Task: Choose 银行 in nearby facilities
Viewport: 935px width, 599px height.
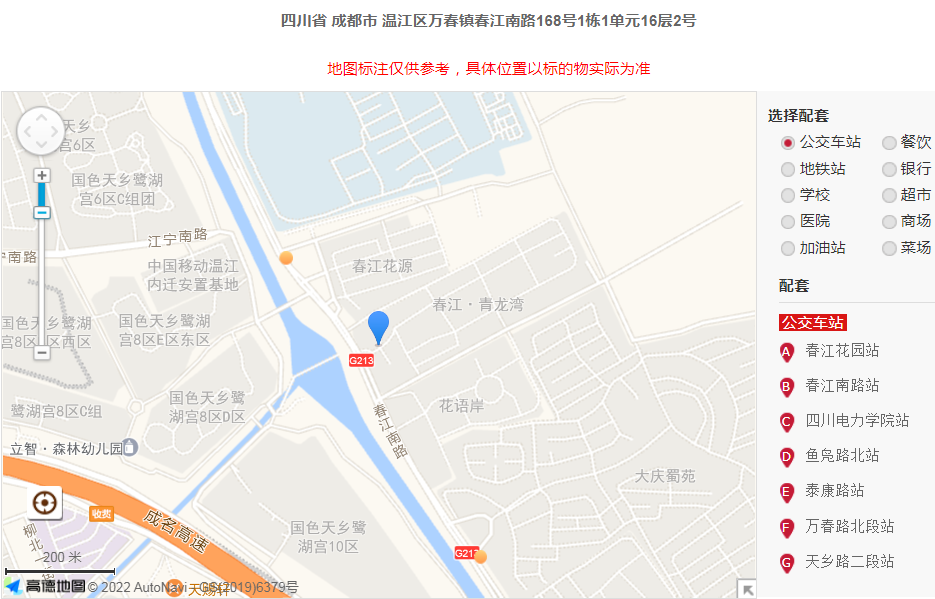Action: click(x=889, y=170)
